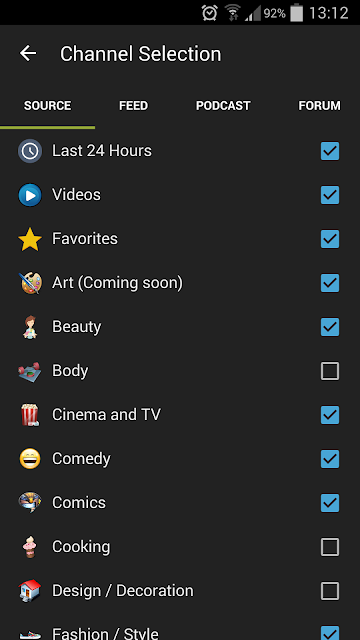Screen dimensions: 360x640
Task: Uncheck Fashion / Style channel
Action: coord(330,633)
